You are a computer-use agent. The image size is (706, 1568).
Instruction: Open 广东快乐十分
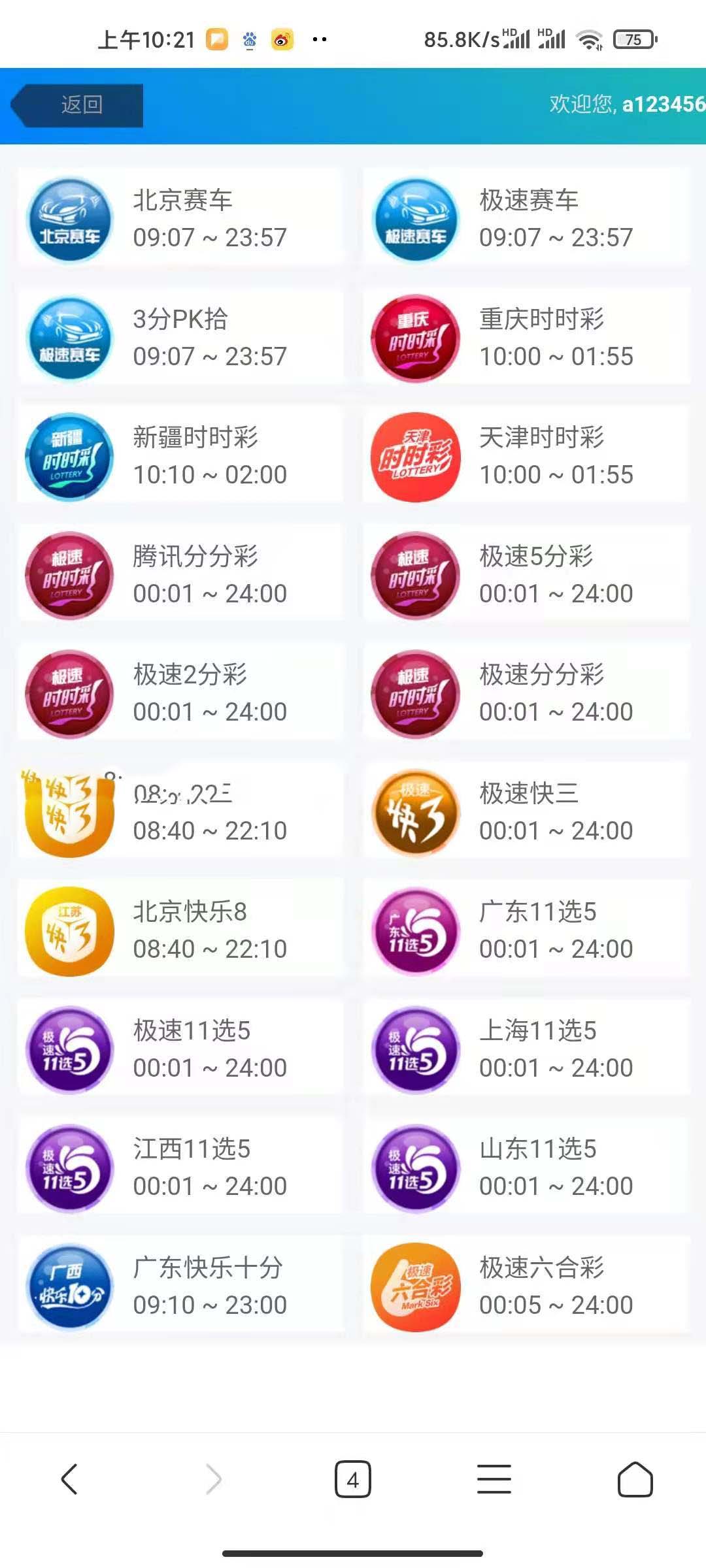click(180, 1286)
